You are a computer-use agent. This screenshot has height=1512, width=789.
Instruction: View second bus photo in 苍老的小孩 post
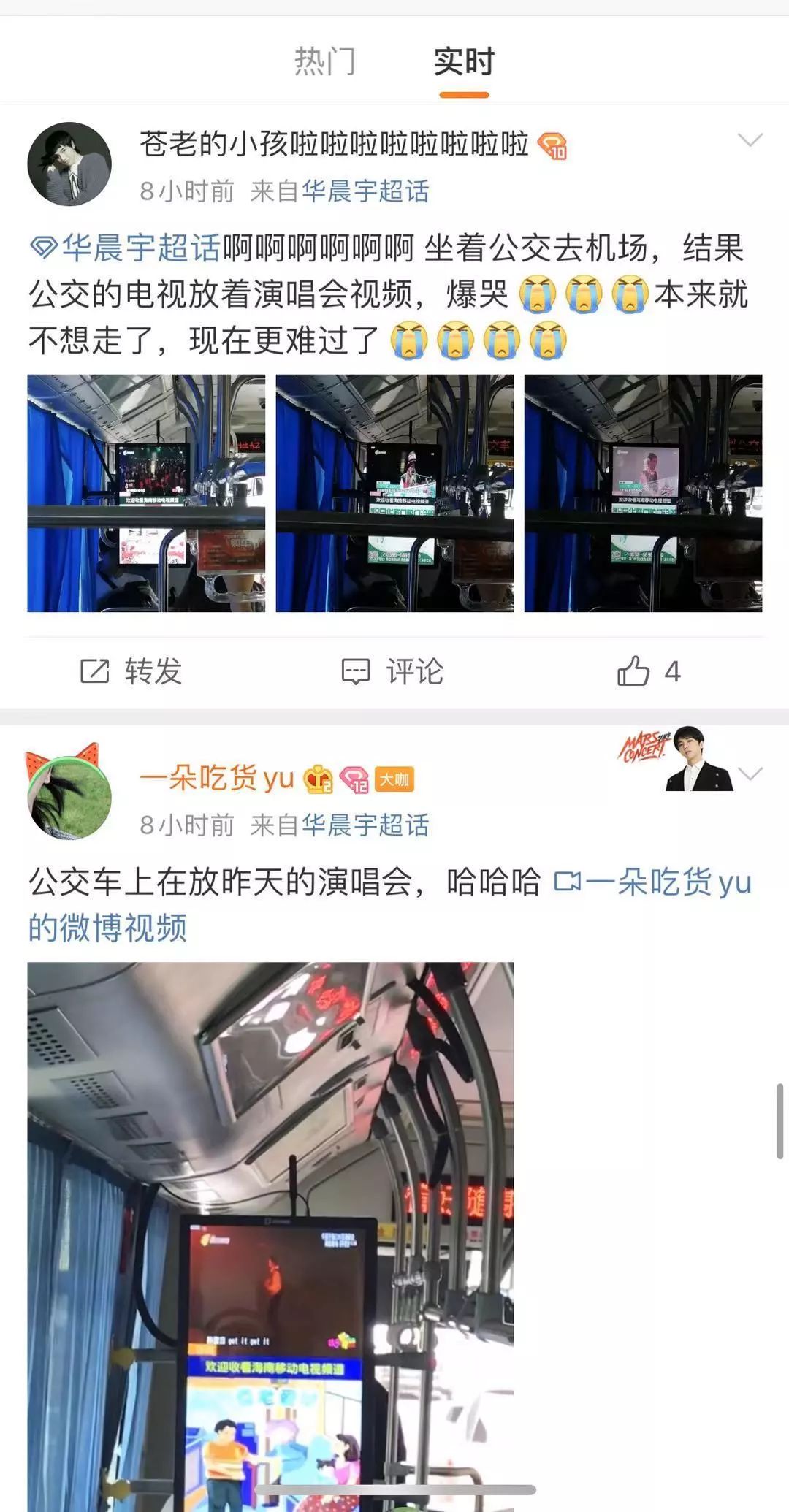(394, 493)
